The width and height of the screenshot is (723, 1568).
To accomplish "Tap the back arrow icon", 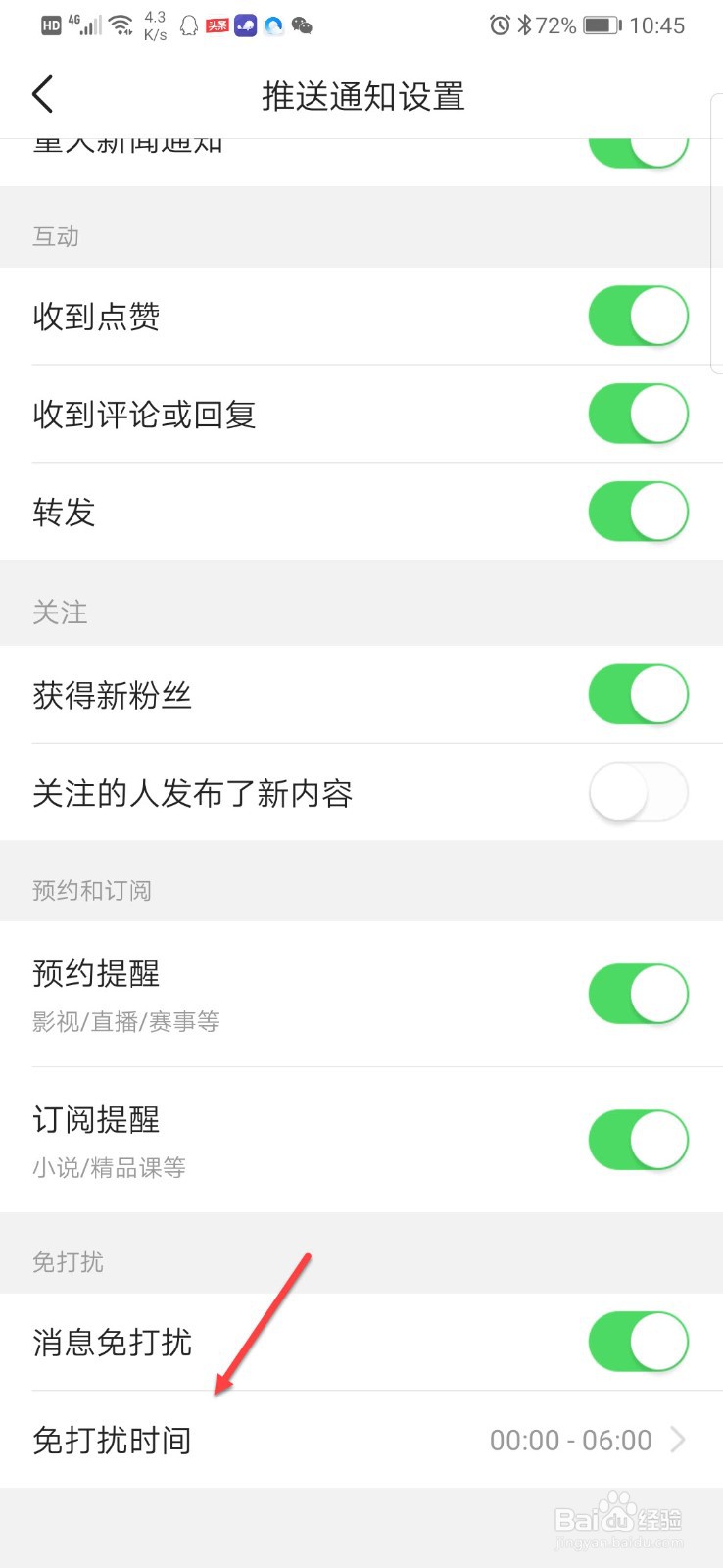I will [41, 94].
